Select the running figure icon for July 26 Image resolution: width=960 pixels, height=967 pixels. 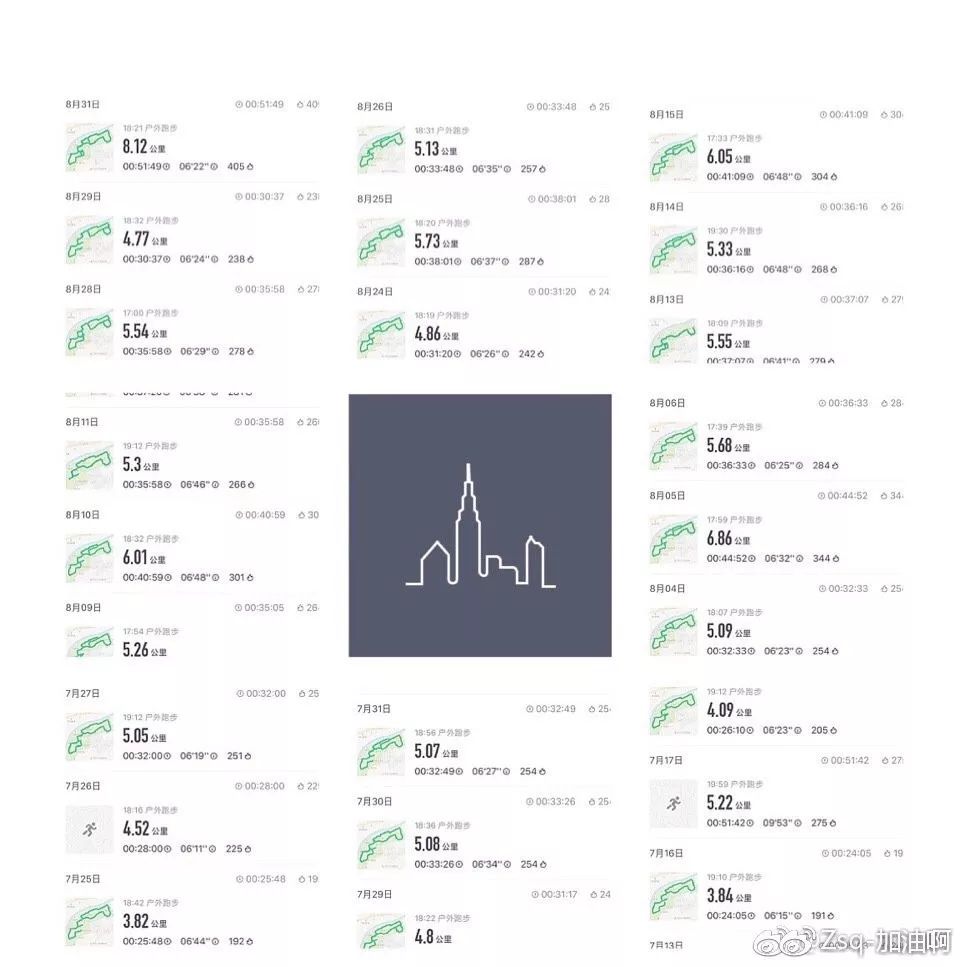pos(88,828)
